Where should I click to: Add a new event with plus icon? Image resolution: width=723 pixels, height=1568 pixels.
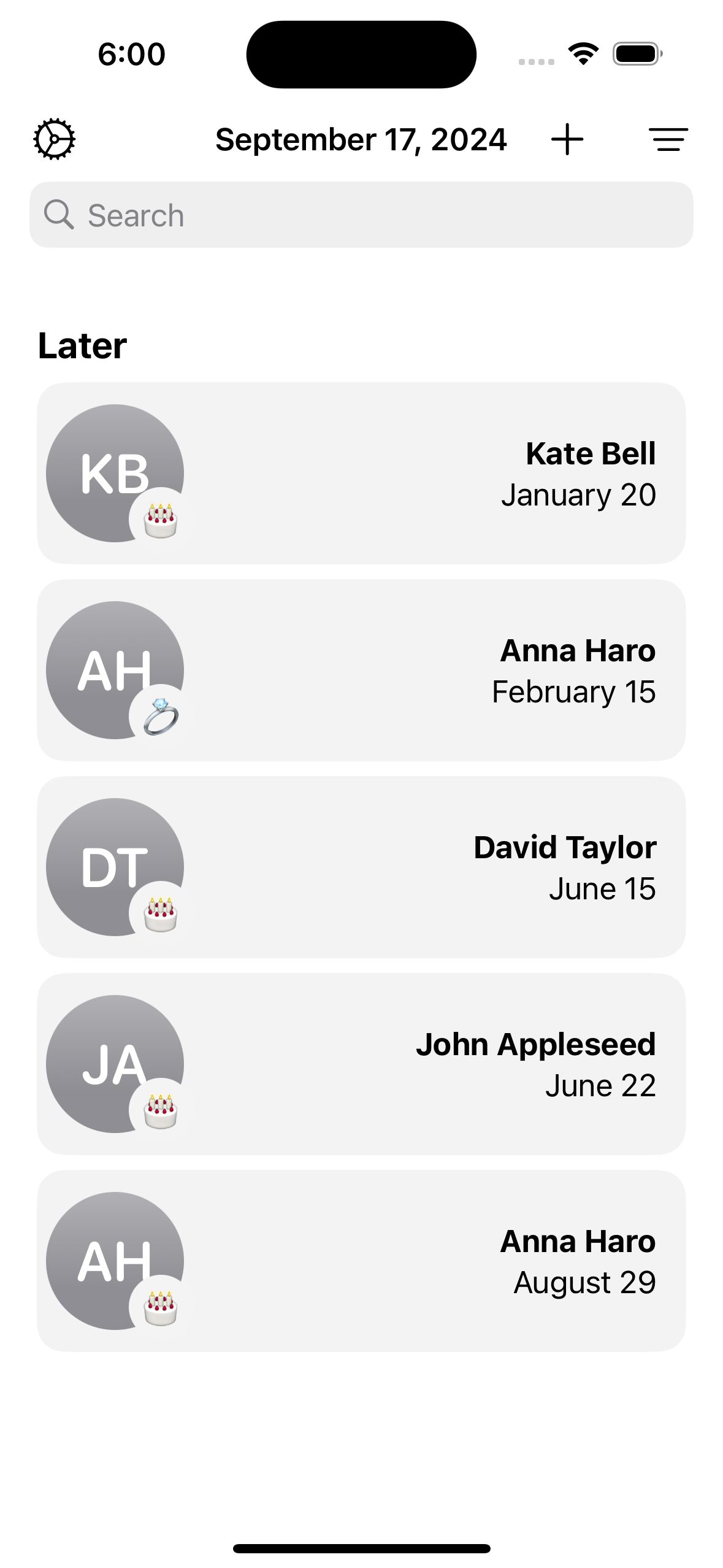point(567,140)
